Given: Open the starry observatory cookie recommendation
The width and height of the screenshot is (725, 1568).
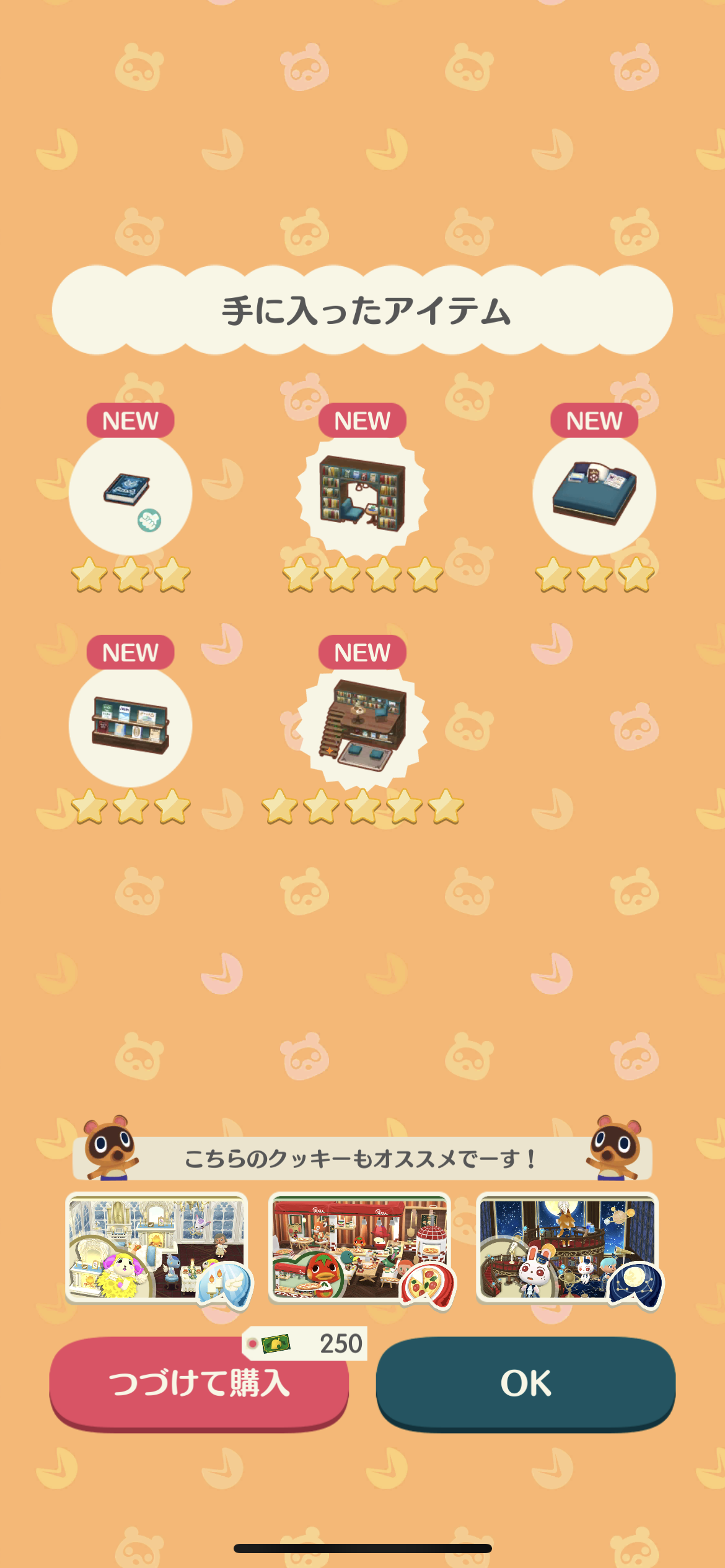Looking at the screenshot, I should click(x=567, y=1248).
